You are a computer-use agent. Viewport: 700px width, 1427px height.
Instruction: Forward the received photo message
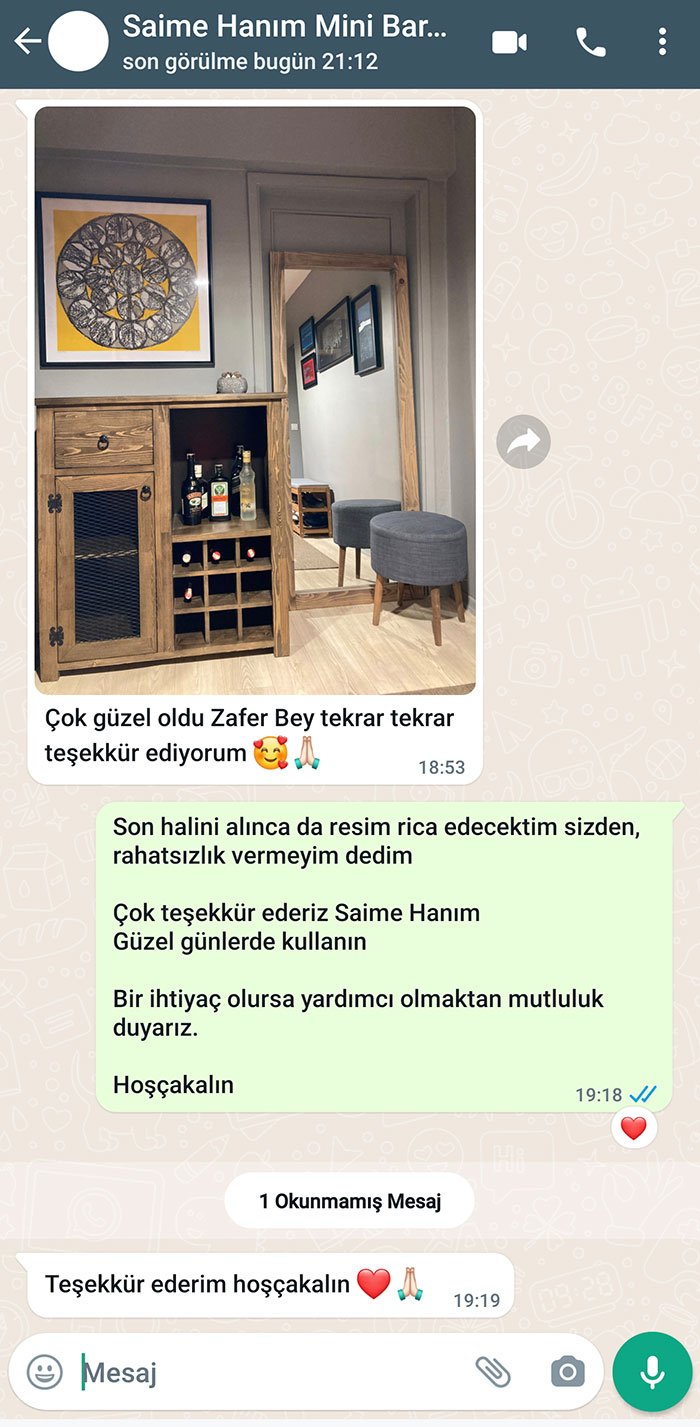click(x=523, y=442)
